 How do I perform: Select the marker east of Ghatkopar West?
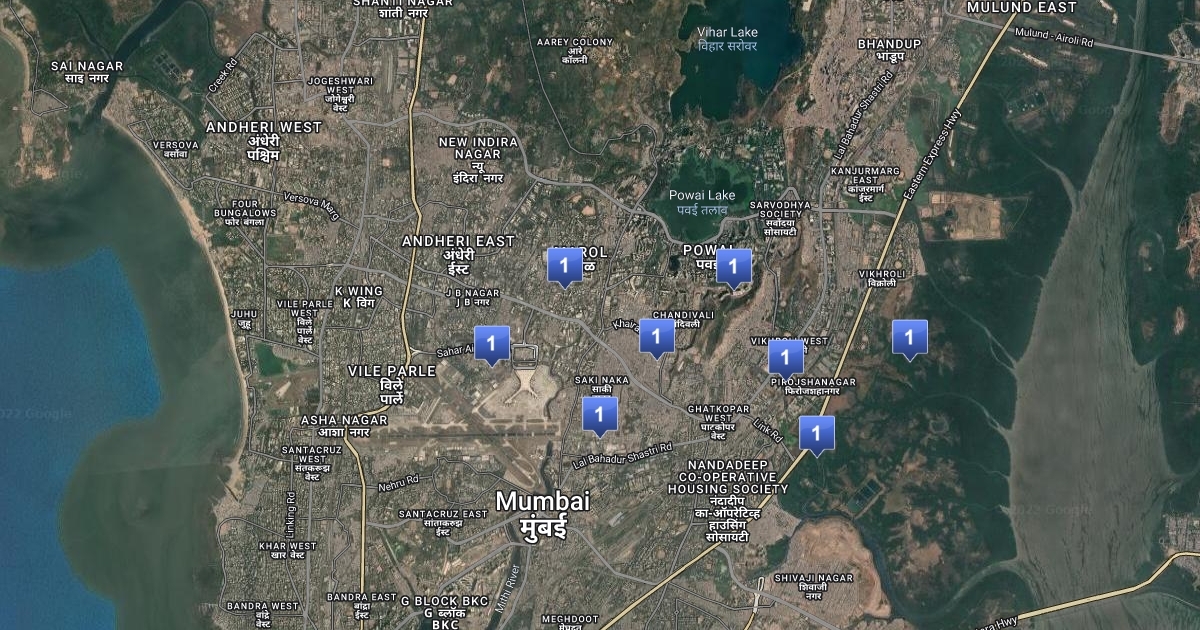[x=816, y=433]
